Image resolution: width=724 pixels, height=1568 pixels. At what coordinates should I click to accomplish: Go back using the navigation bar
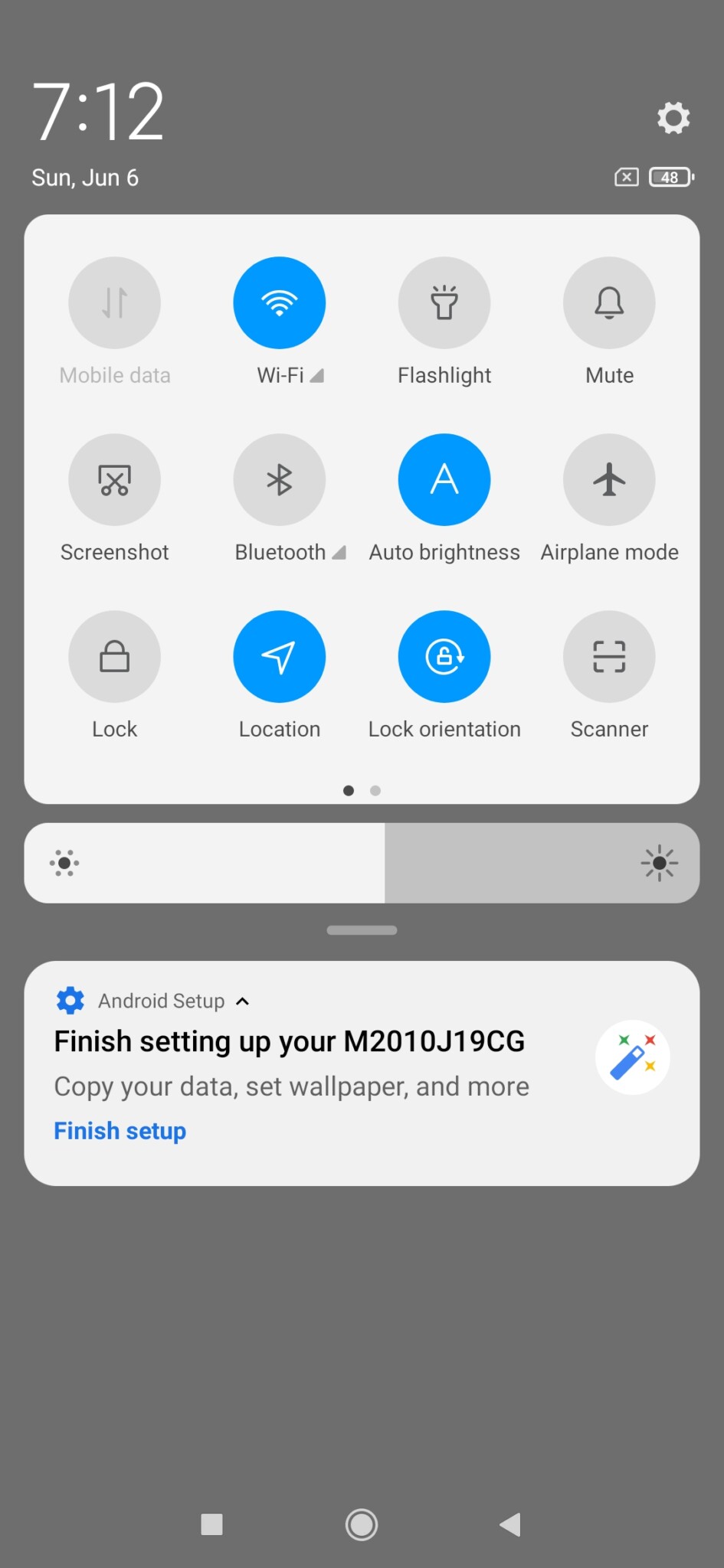coord(510,1524)
